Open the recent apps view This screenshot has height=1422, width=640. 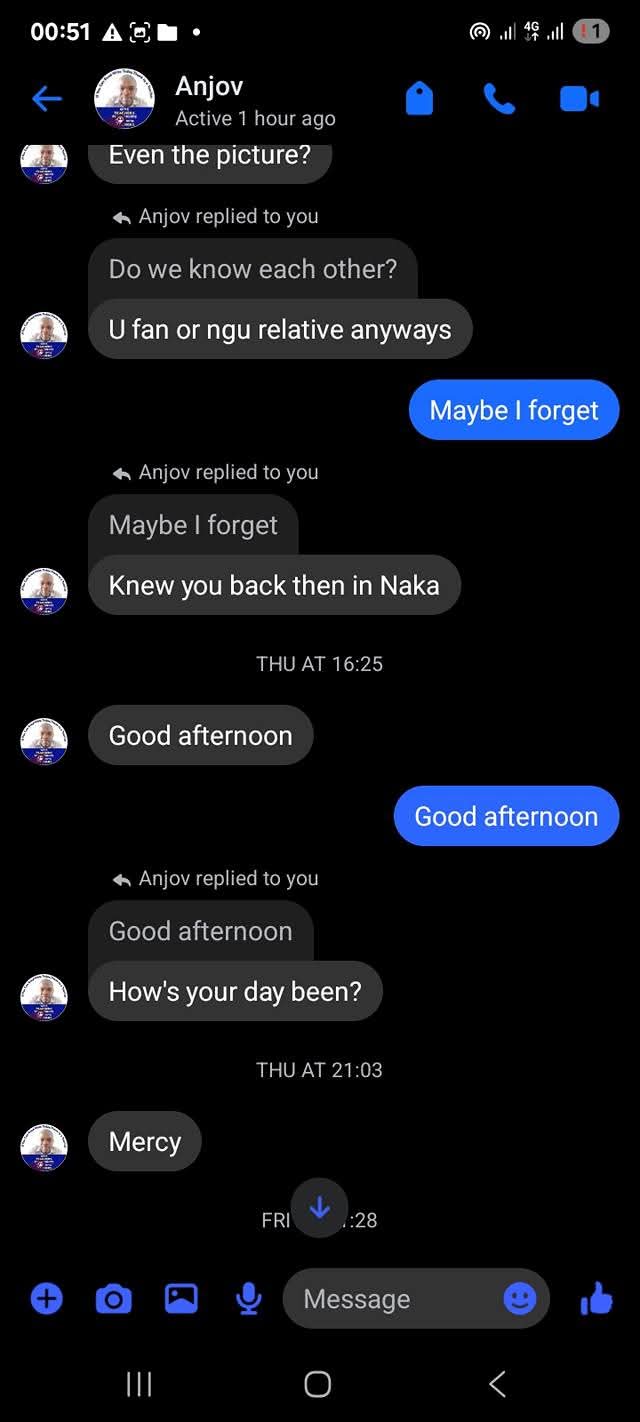139,1384
